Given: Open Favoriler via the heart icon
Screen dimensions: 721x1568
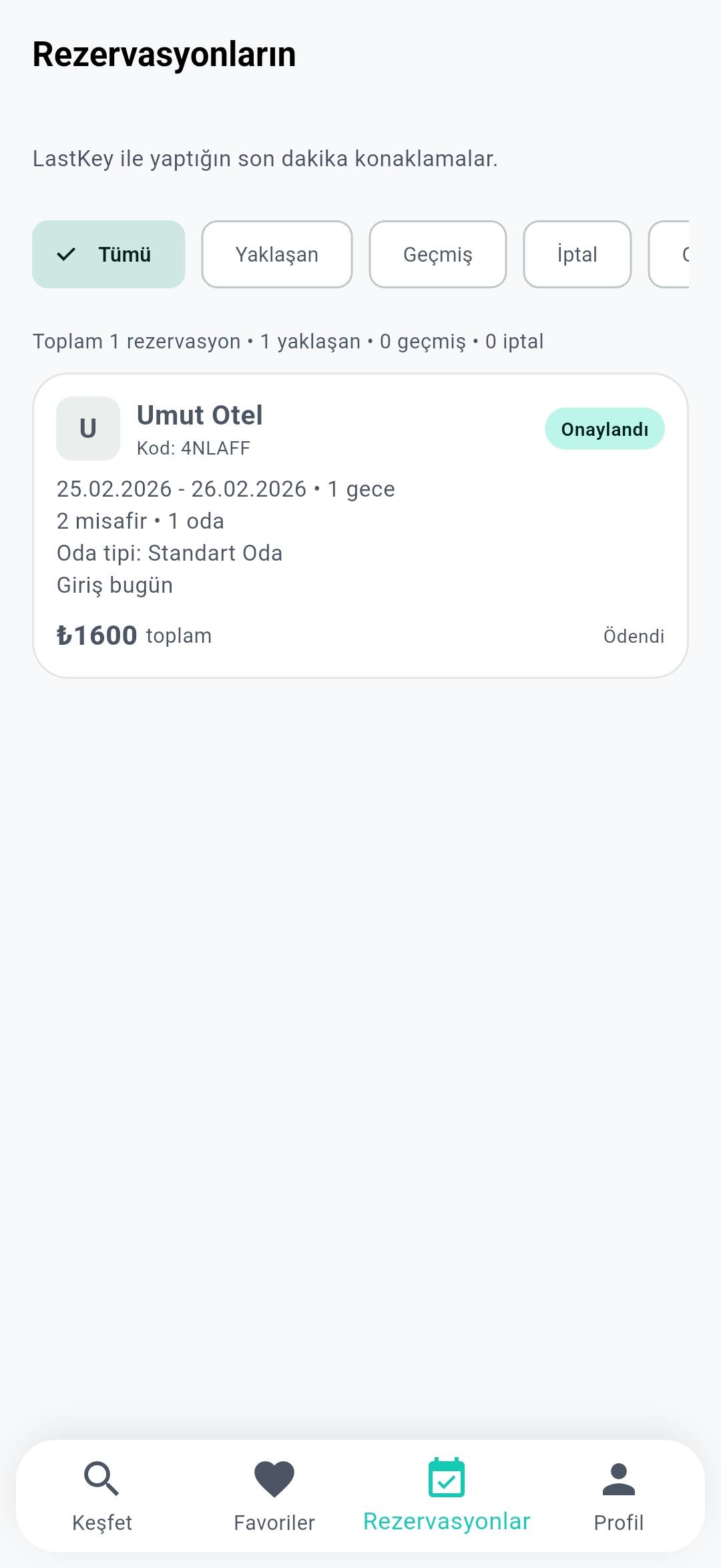Looking at the screenshot, I should coord(274,1479).
